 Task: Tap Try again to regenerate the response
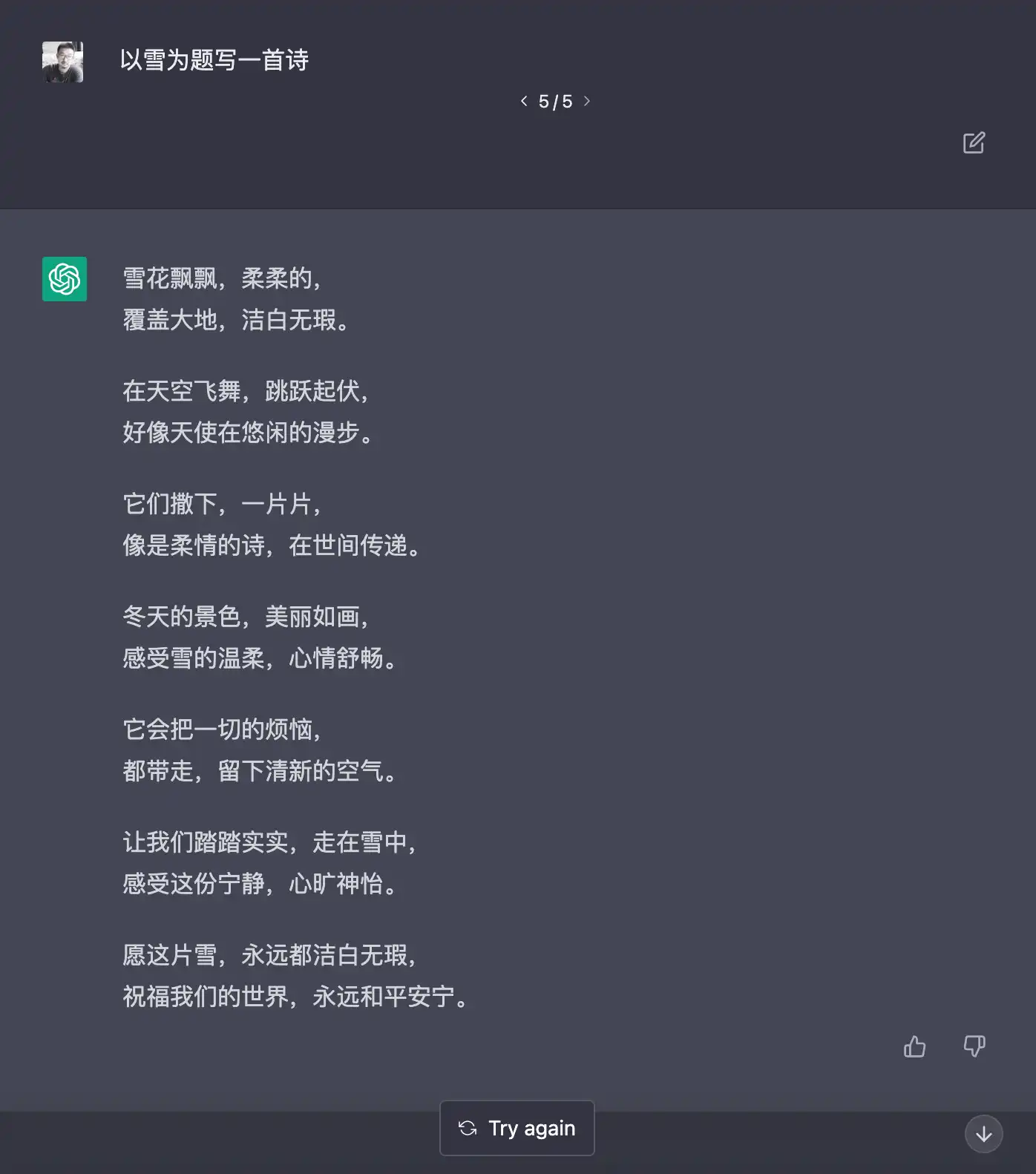pos(517,1128)
